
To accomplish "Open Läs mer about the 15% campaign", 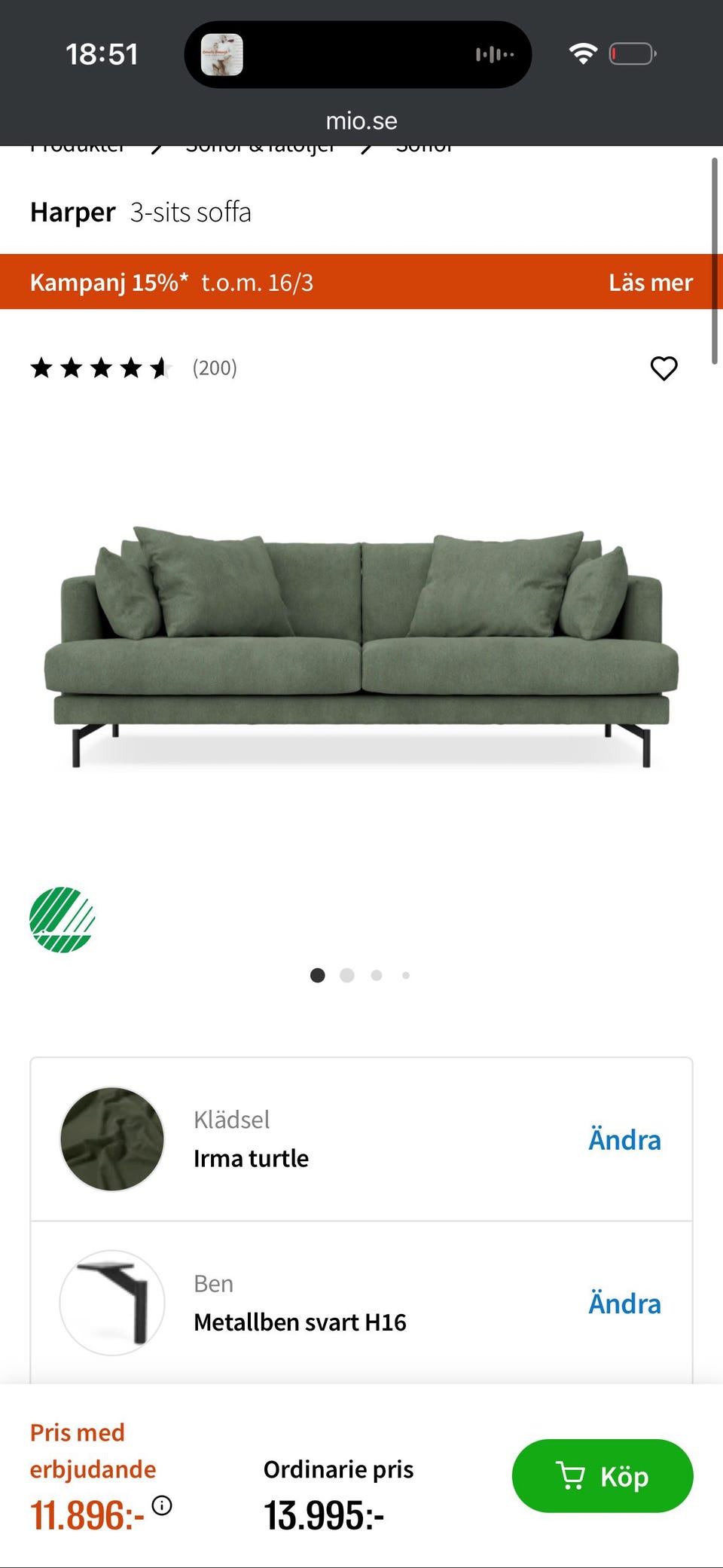I will pyautogui.click(x=650, y=282).
